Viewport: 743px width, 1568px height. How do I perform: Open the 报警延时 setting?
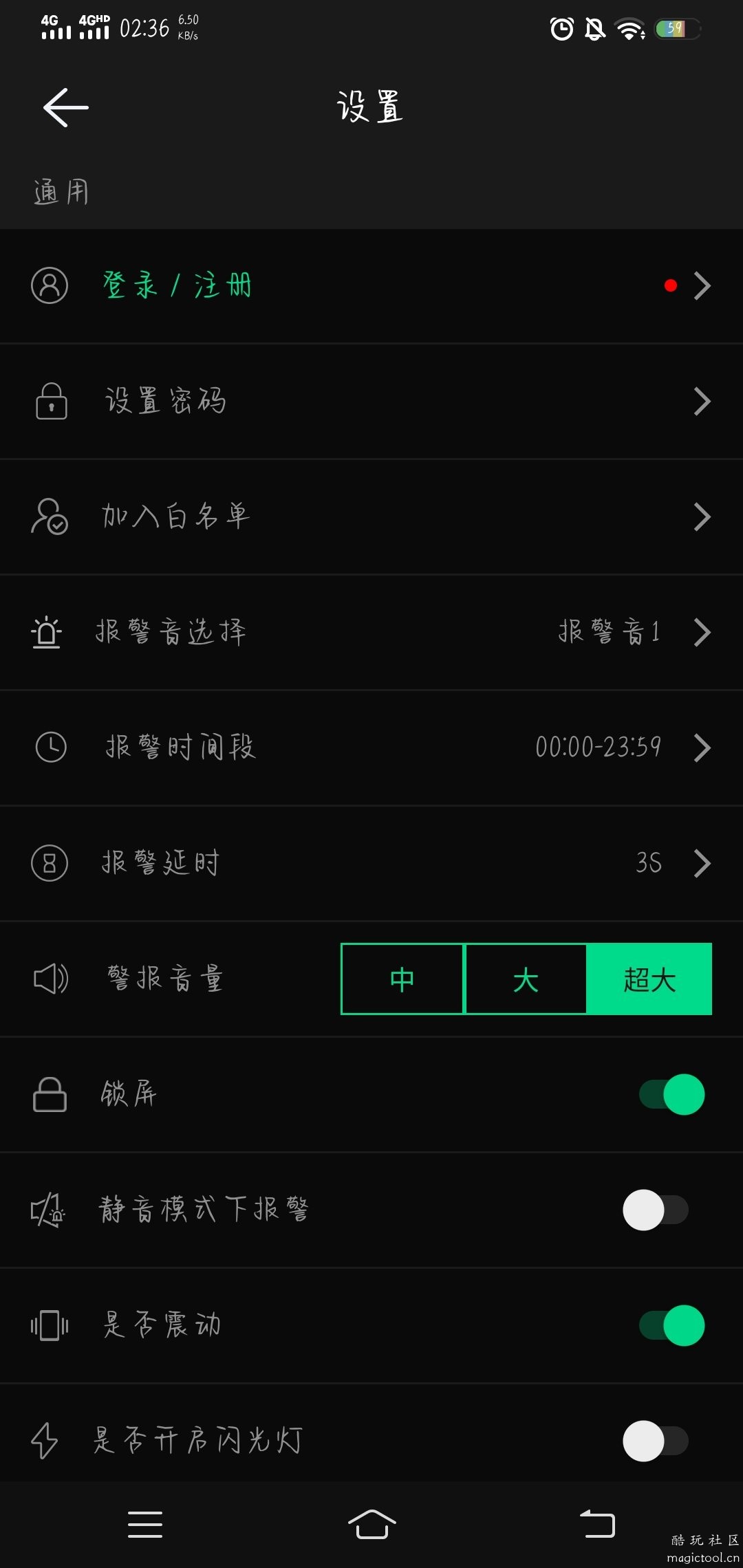[x=371, y=864]
